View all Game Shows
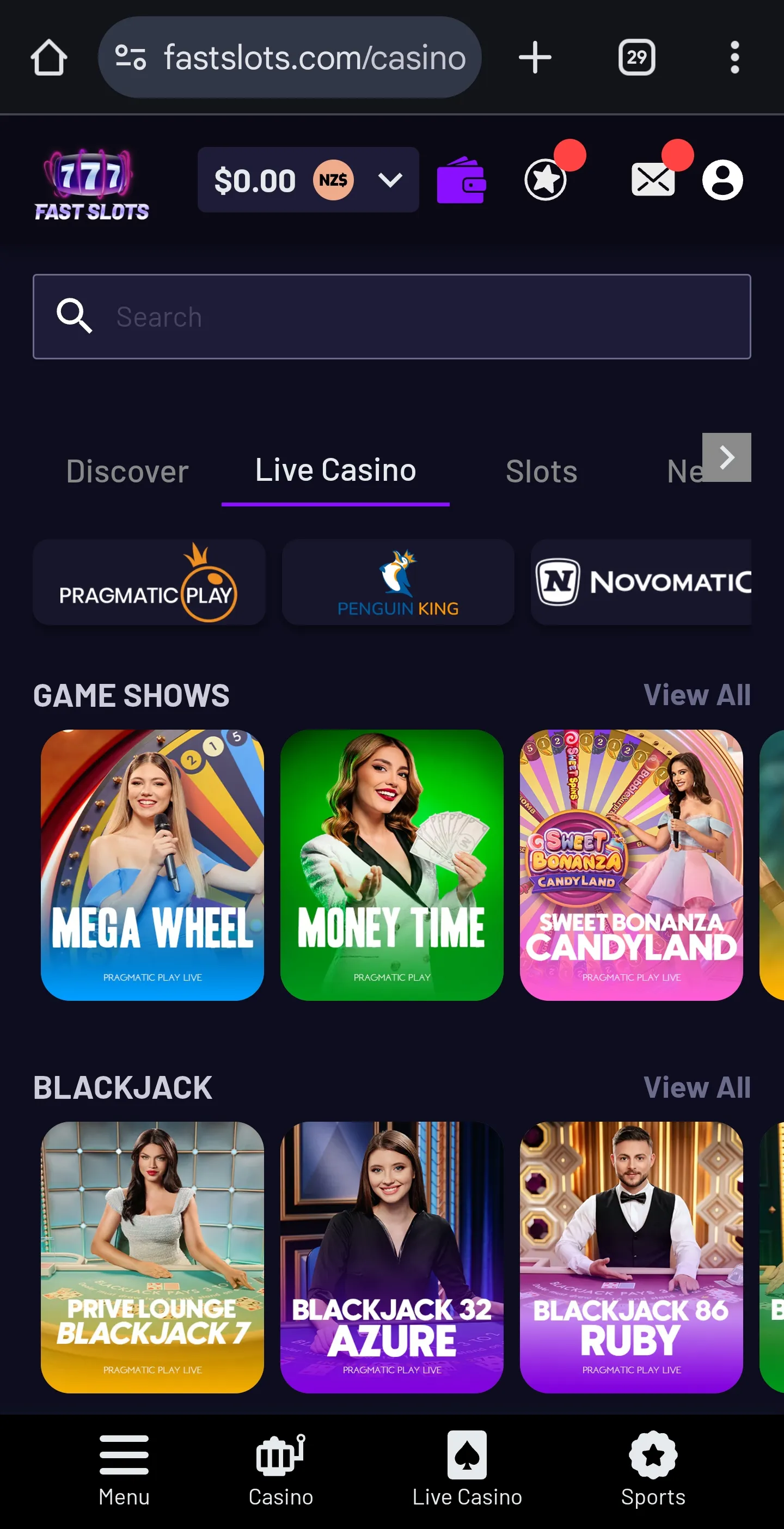Image resolution: width=784 pixels, height=1529 pixels. (x=696, y=695)
